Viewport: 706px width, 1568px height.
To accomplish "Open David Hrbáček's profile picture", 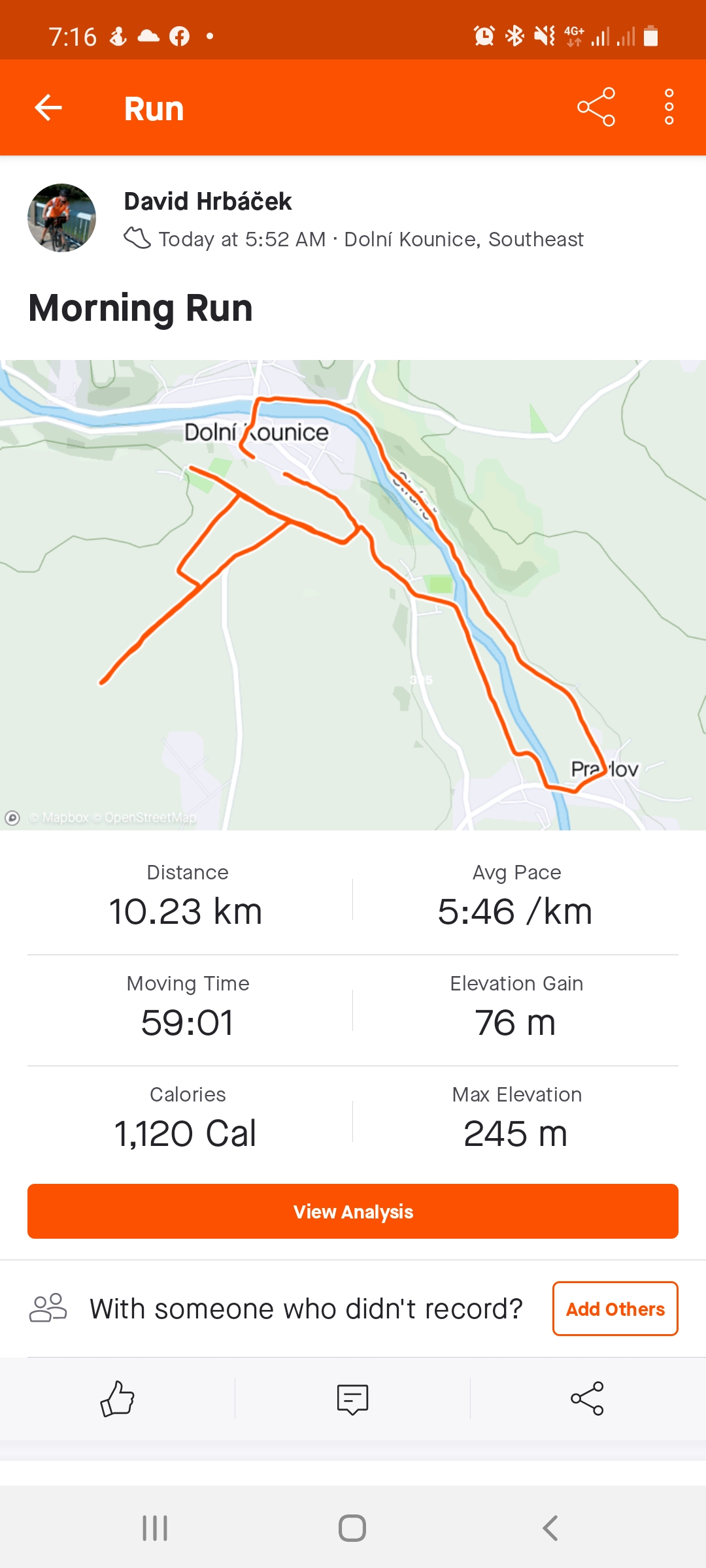I will [x=61, y=218].
